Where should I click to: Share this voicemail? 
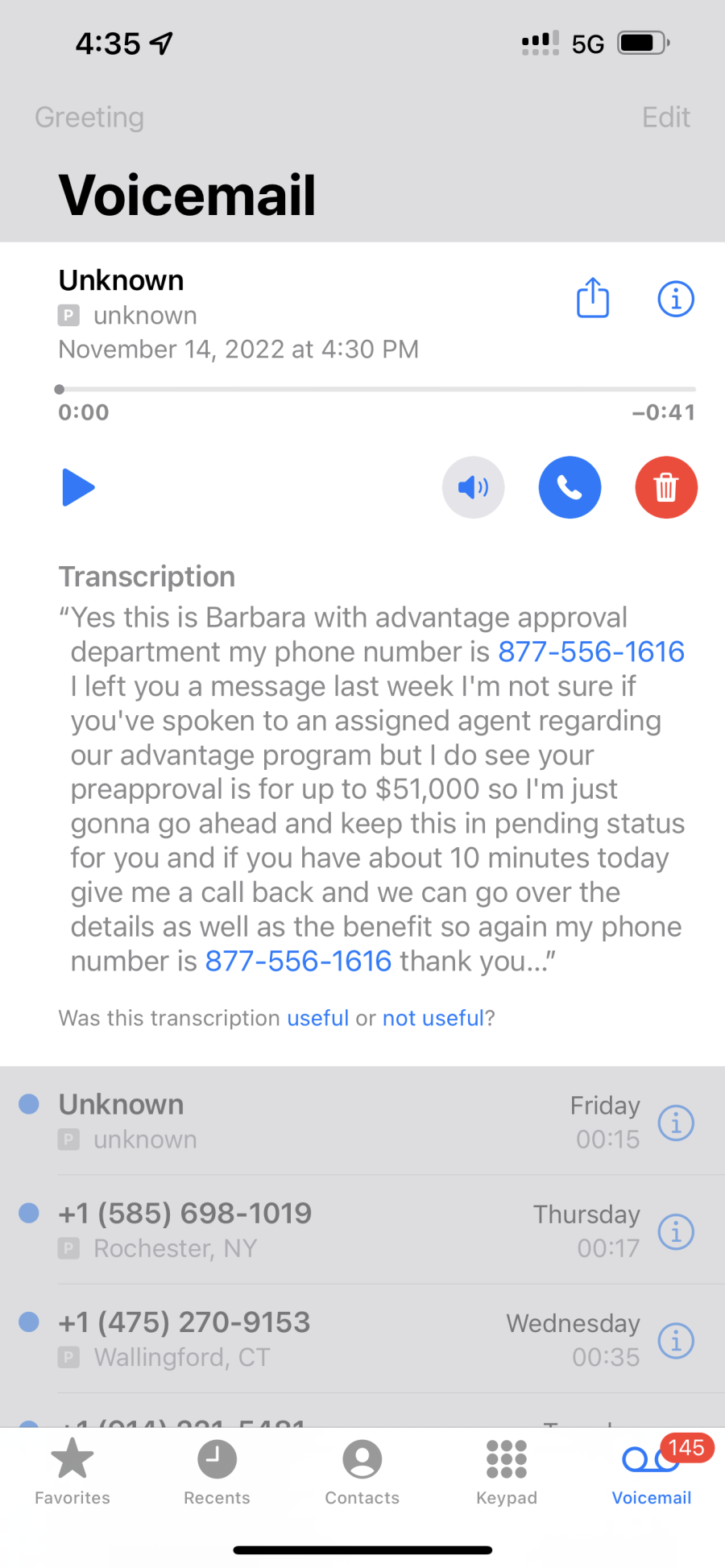pyautogui.click(x=593, y=298)
